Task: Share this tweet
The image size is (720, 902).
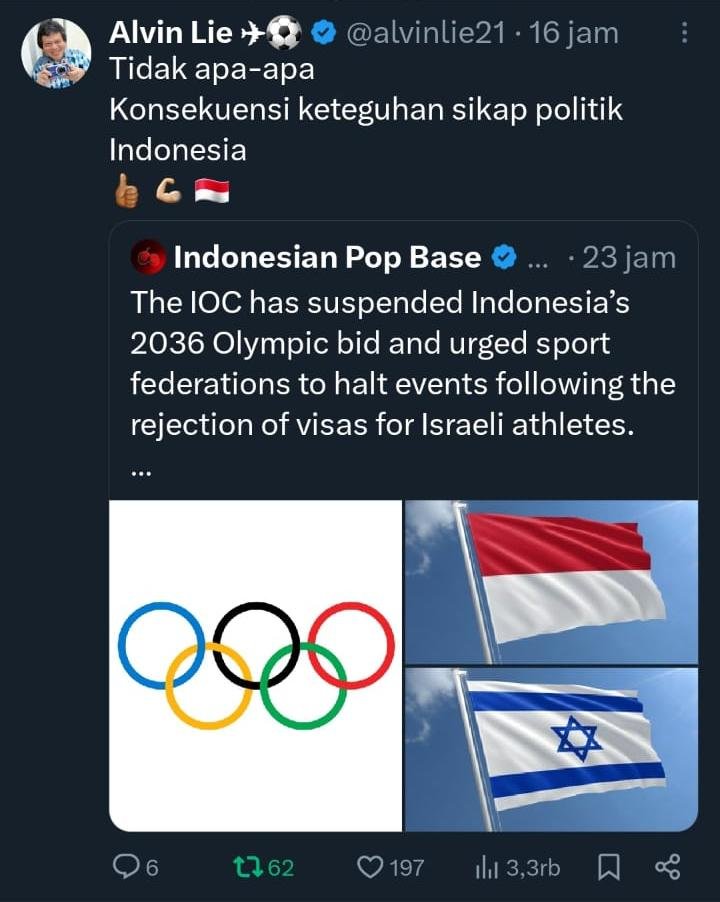Action: pyautogui.click(x=667, y=867)
